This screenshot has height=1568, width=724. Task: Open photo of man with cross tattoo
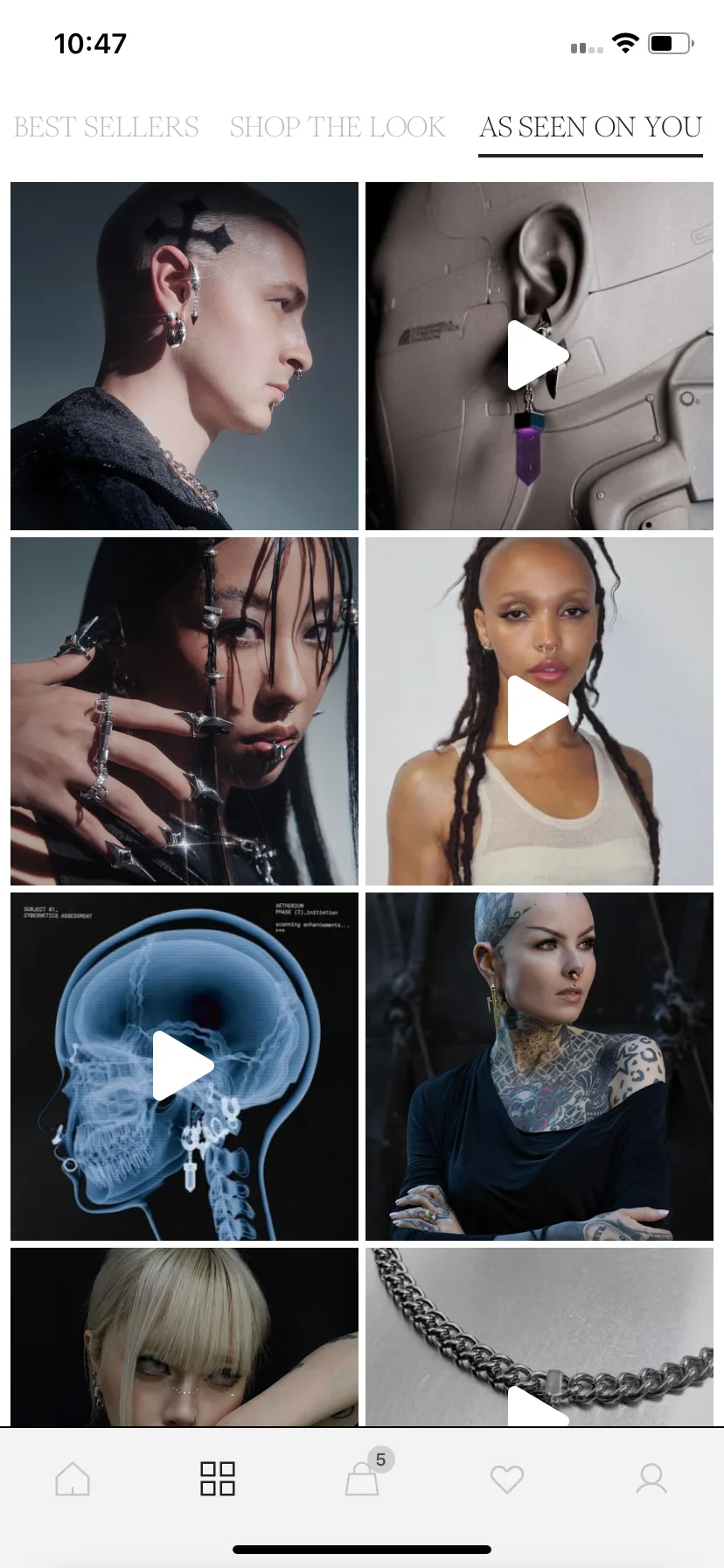[184, 356]
